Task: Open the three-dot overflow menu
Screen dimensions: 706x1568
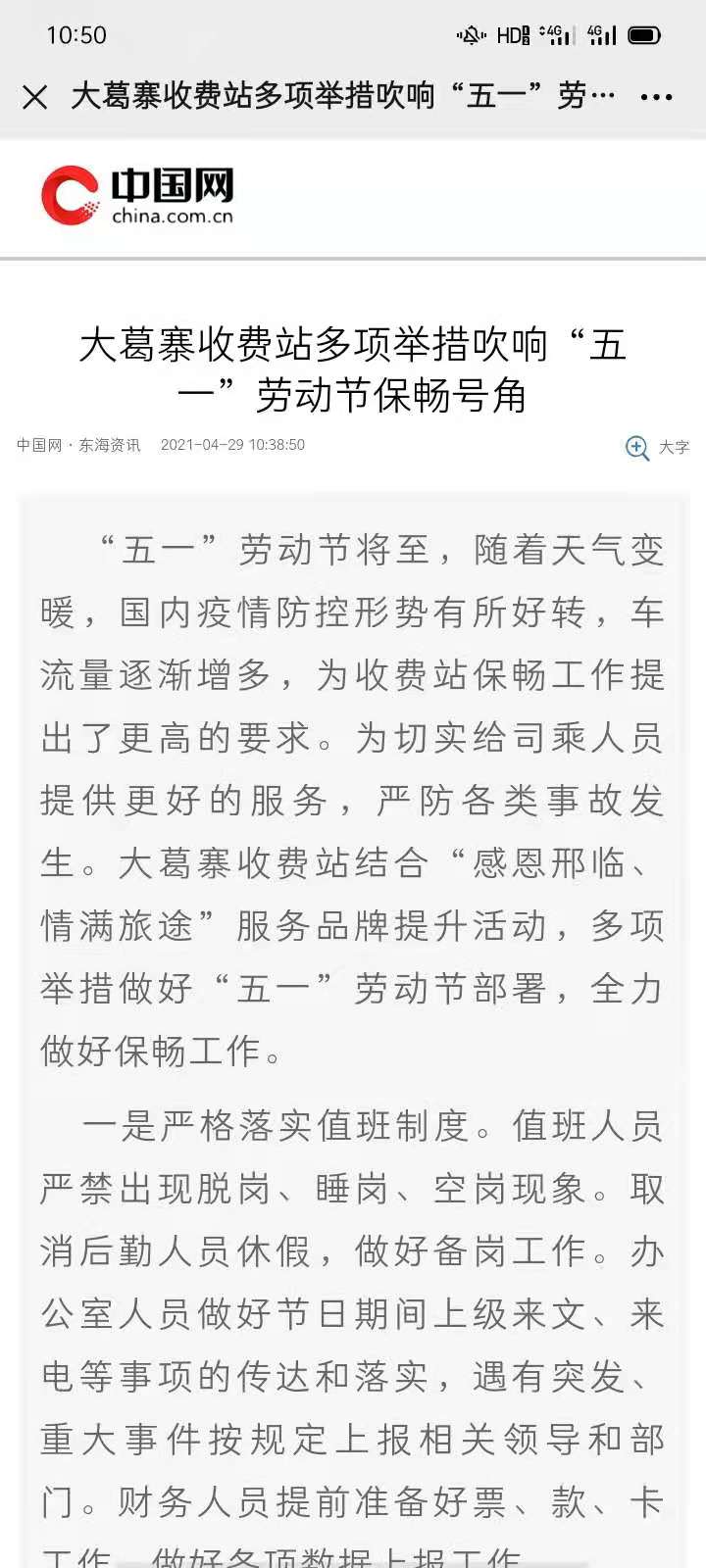Action: [656, 97]
